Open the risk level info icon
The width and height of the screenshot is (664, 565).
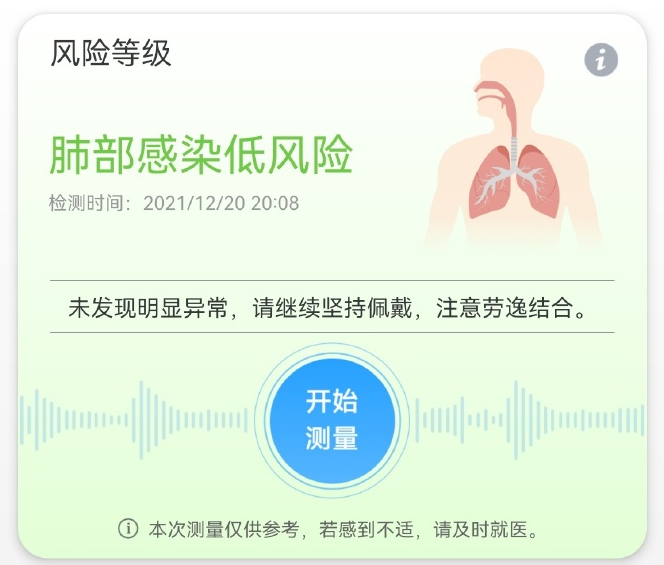coord(601,59)
